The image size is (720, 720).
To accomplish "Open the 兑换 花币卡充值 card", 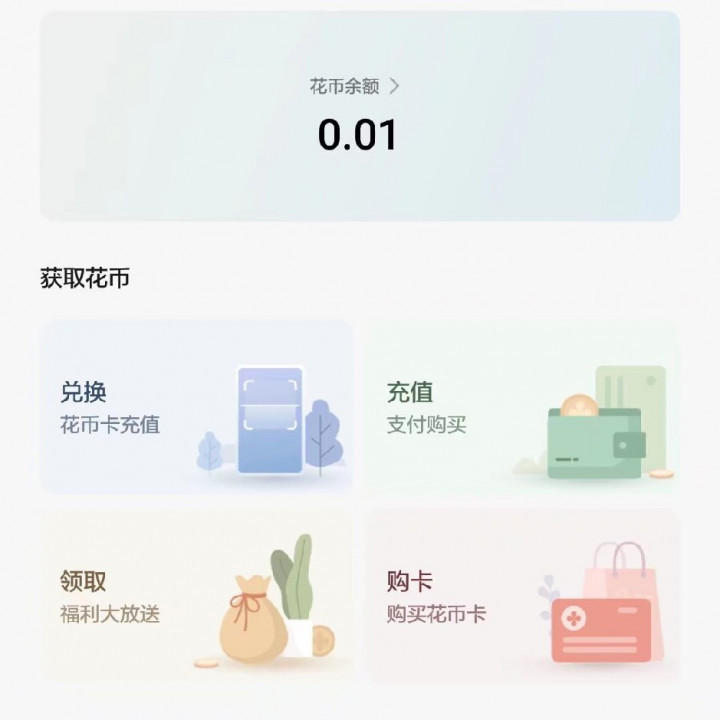I will coord(196,407).
